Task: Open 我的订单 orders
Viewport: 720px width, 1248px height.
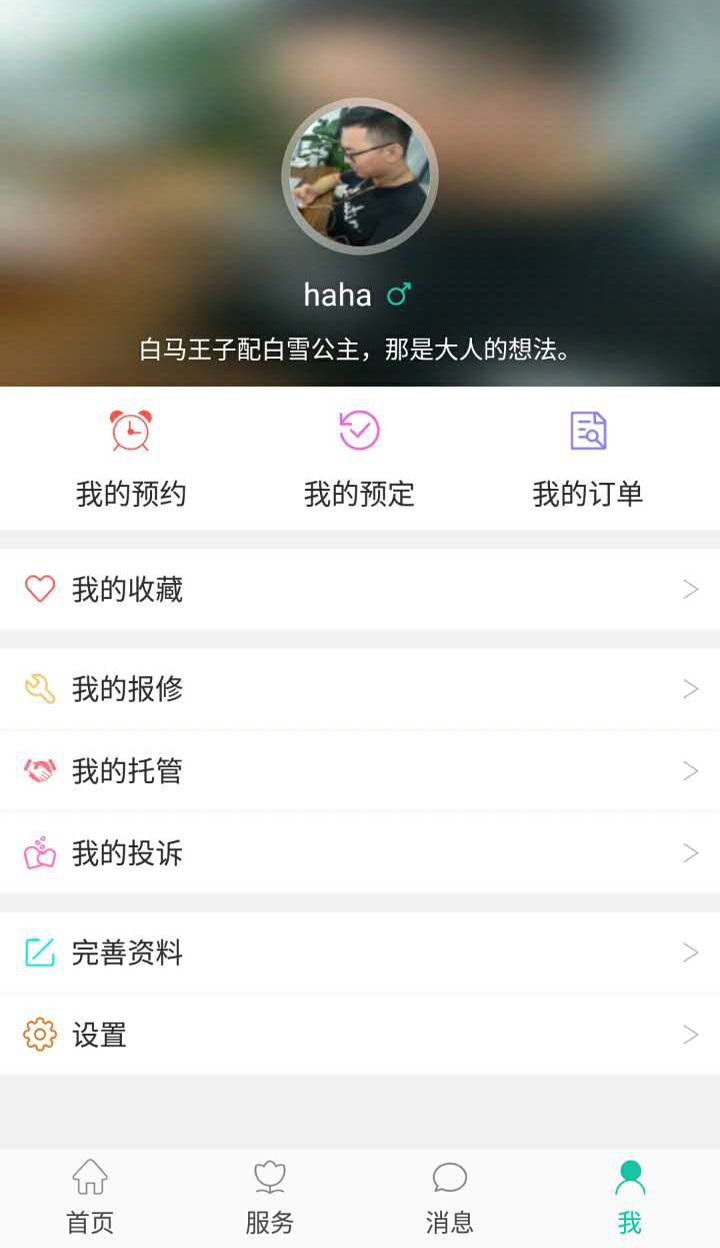Action: pyautogui.click(x=587, y=459)
